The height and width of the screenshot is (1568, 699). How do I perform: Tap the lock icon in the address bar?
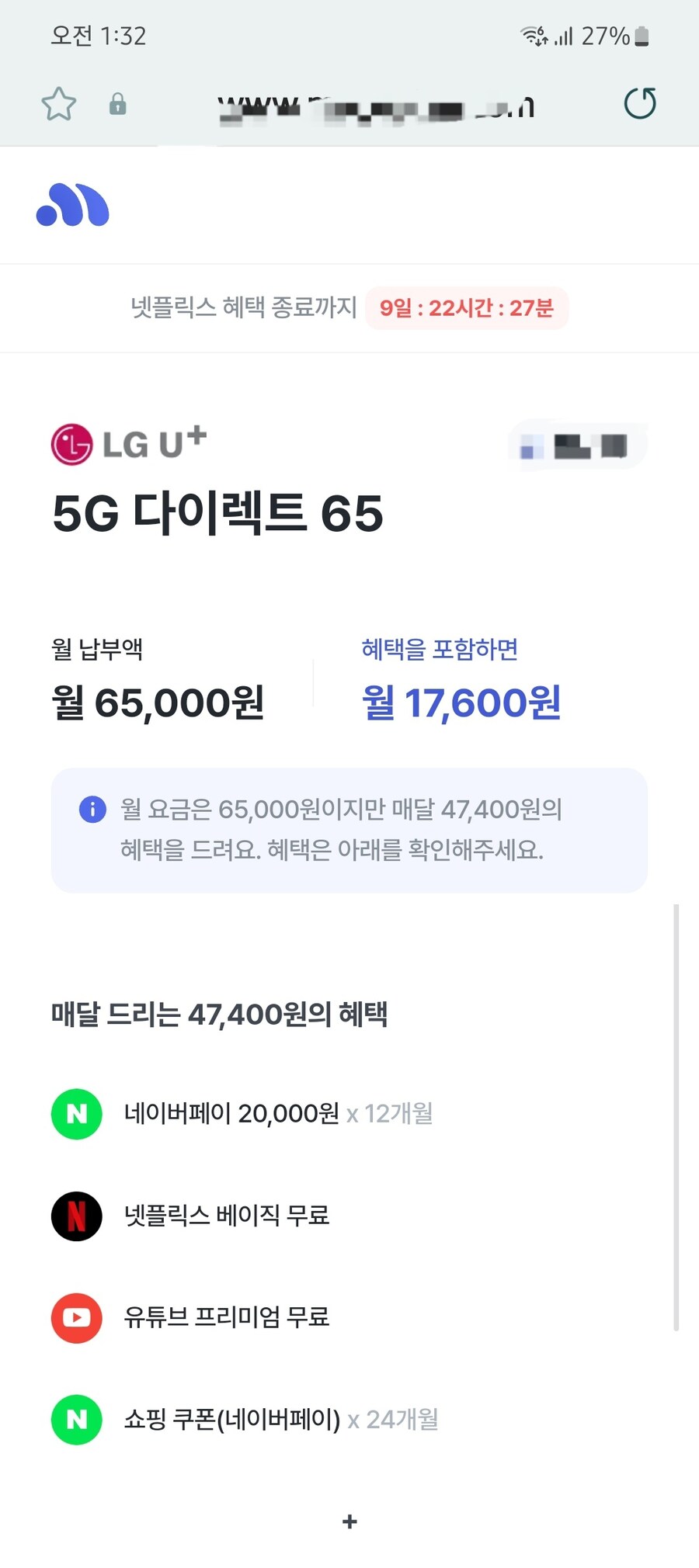(x=117, y=105)
